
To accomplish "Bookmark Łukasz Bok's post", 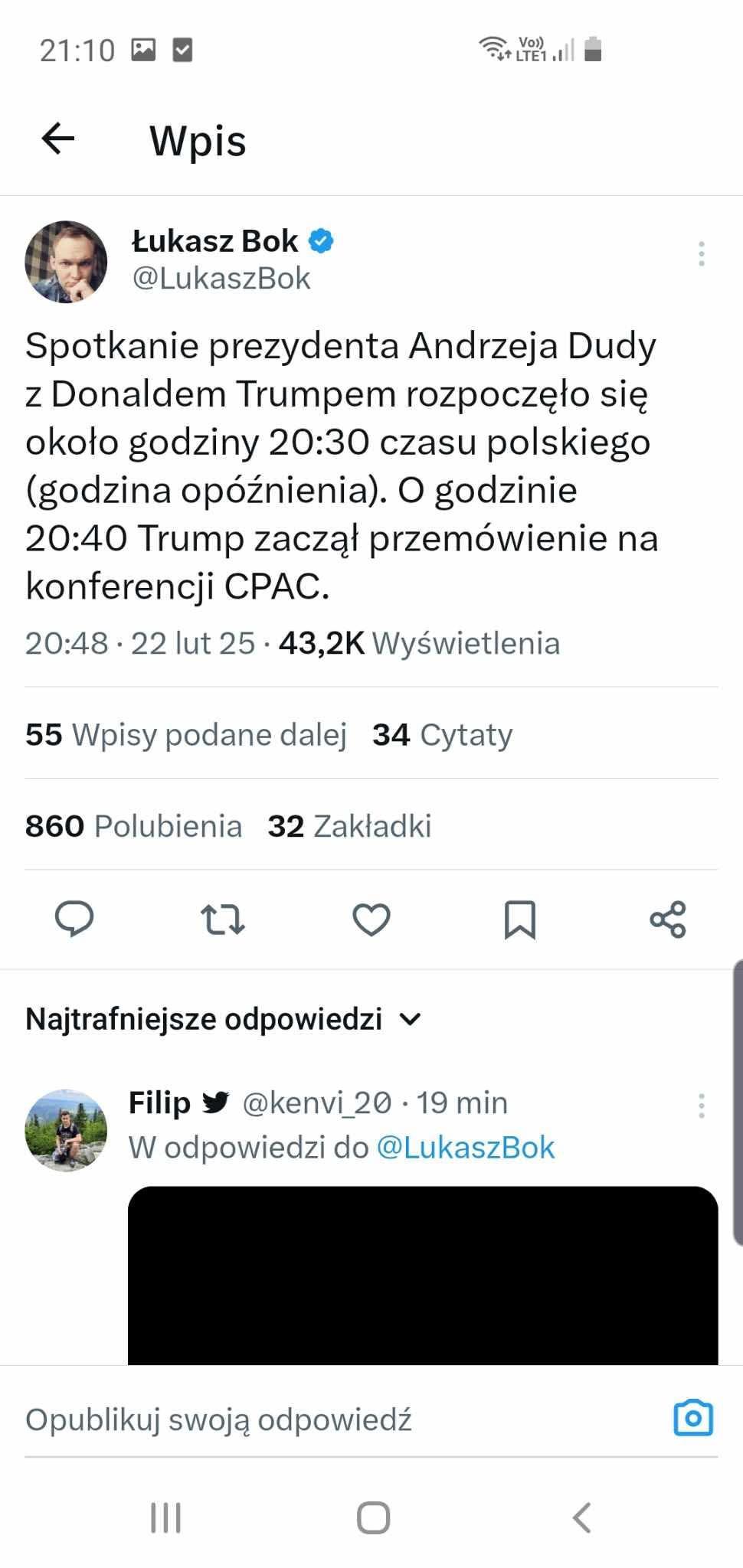I will (x=519, y=919).
